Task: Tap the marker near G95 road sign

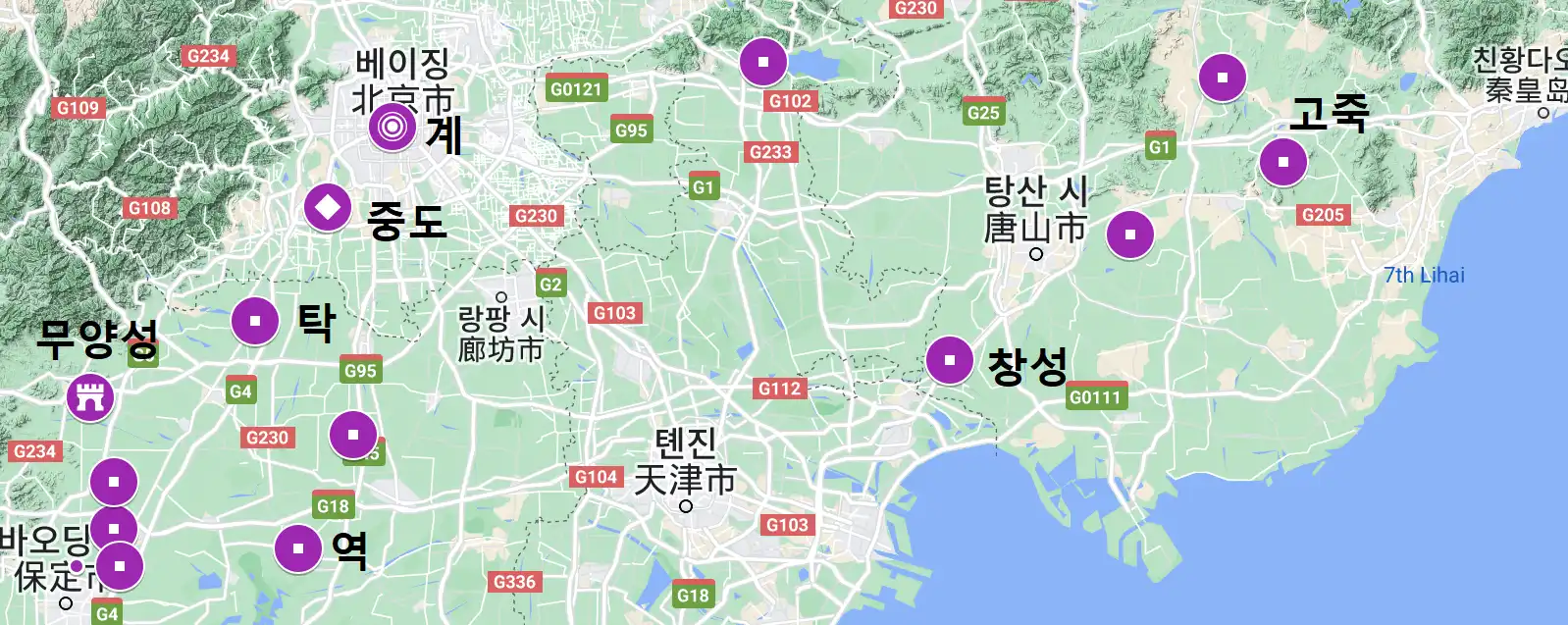Action: tap(353, 435)
